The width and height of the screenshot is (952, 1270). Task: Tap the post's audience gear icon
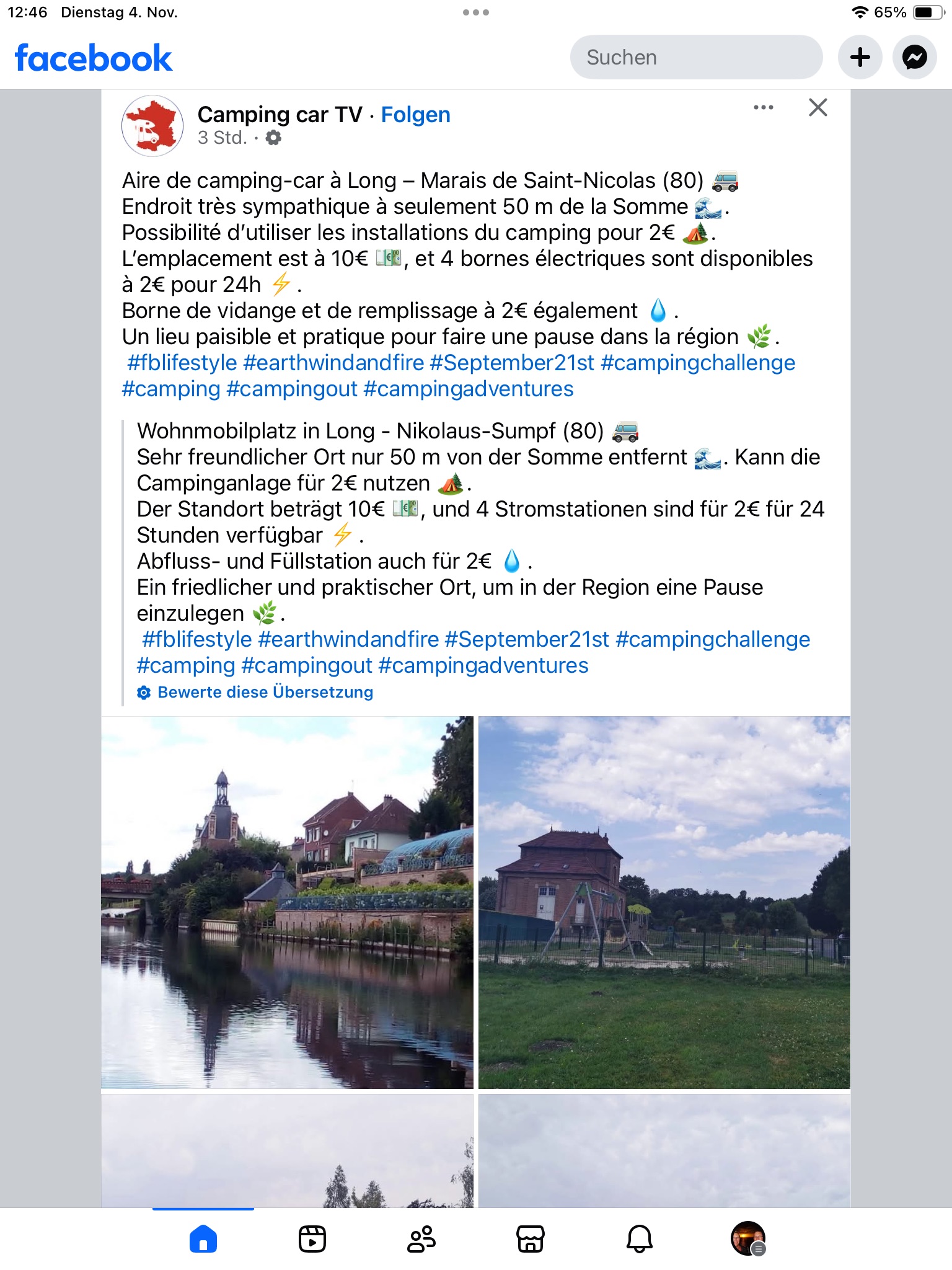[x=273, y=138]
